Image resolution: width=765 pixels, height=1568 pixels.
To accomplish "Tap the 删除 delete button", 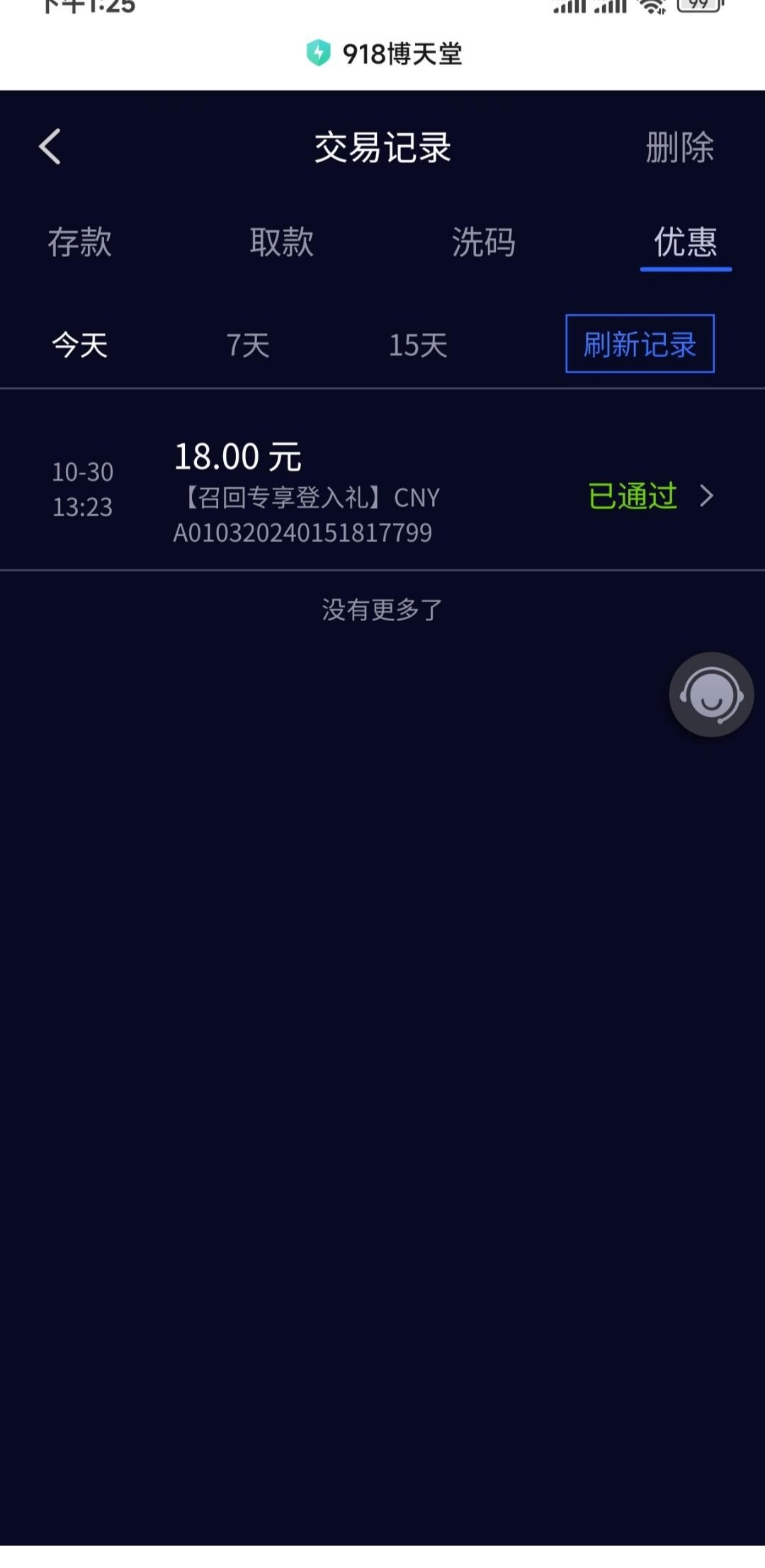I will 679,147.
